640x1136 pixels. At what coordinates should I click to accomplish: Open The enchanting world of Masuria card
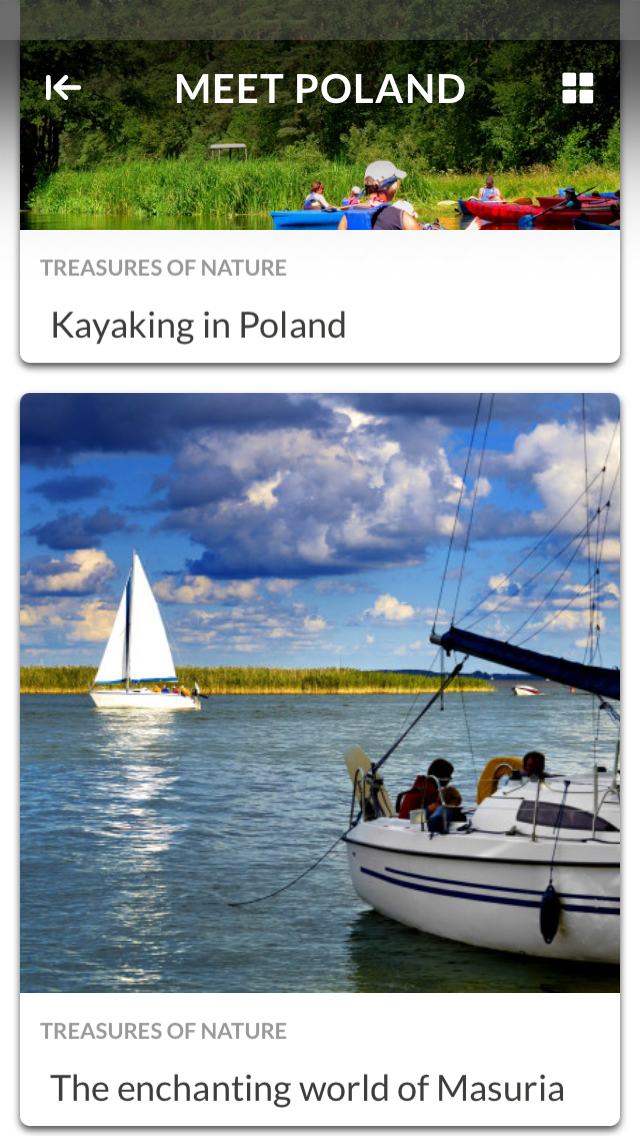point(320,759)
